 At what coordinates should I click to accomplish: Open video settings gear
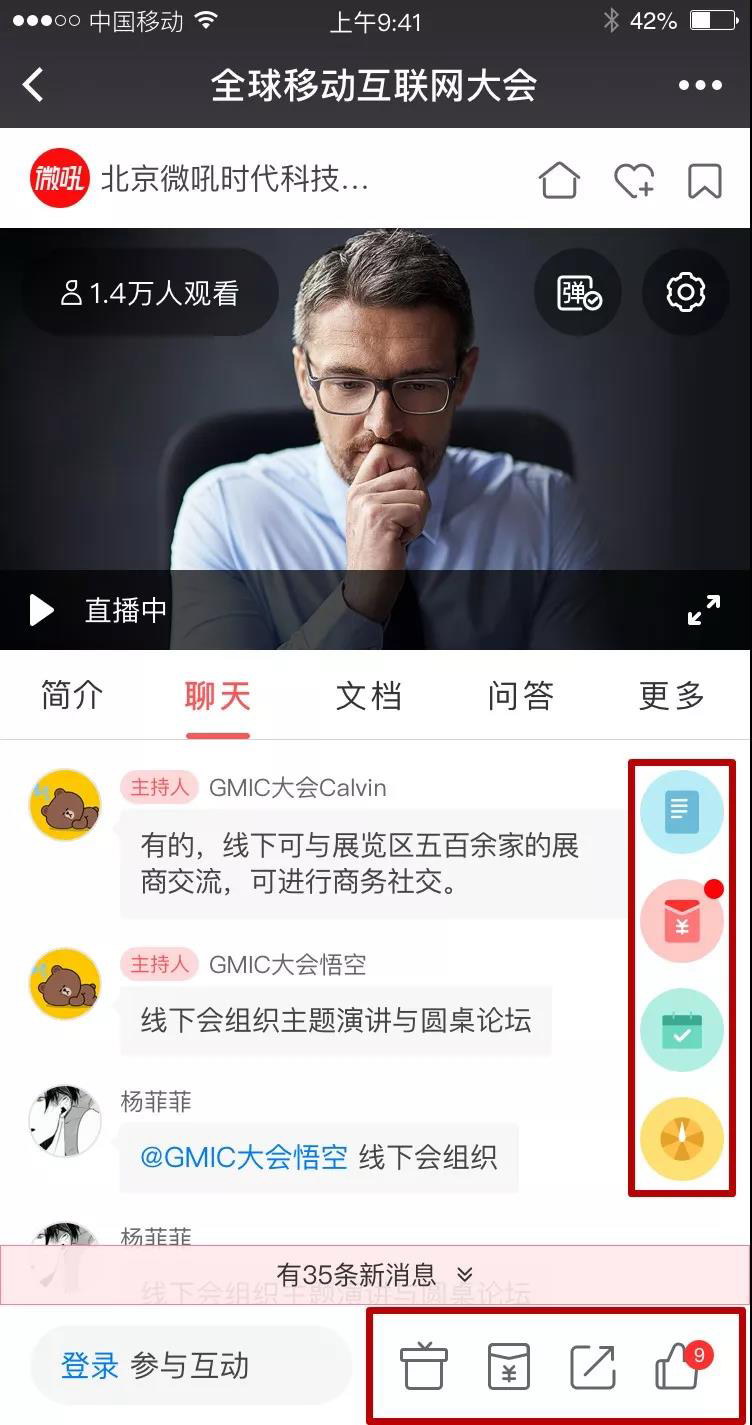(685, 292)
